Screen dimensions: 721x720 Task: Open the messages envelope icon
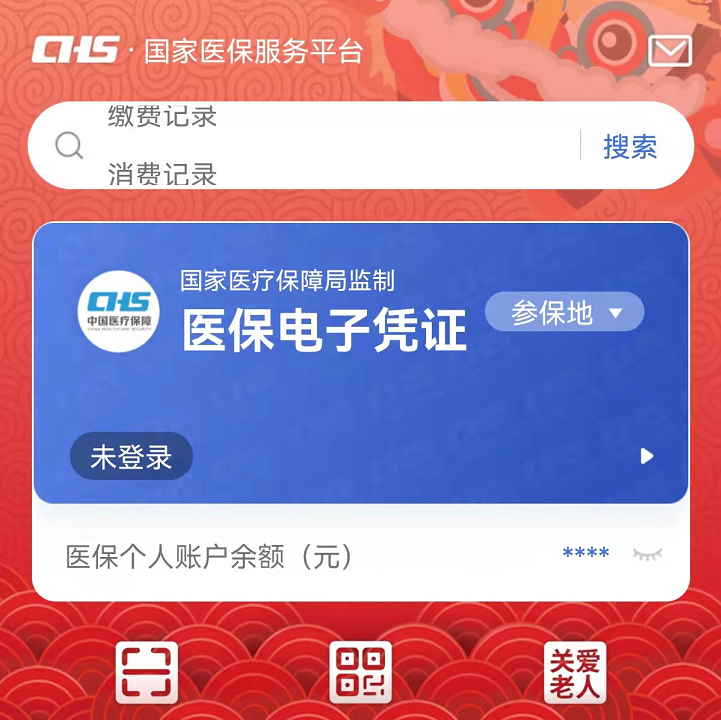tap(670, 51)
